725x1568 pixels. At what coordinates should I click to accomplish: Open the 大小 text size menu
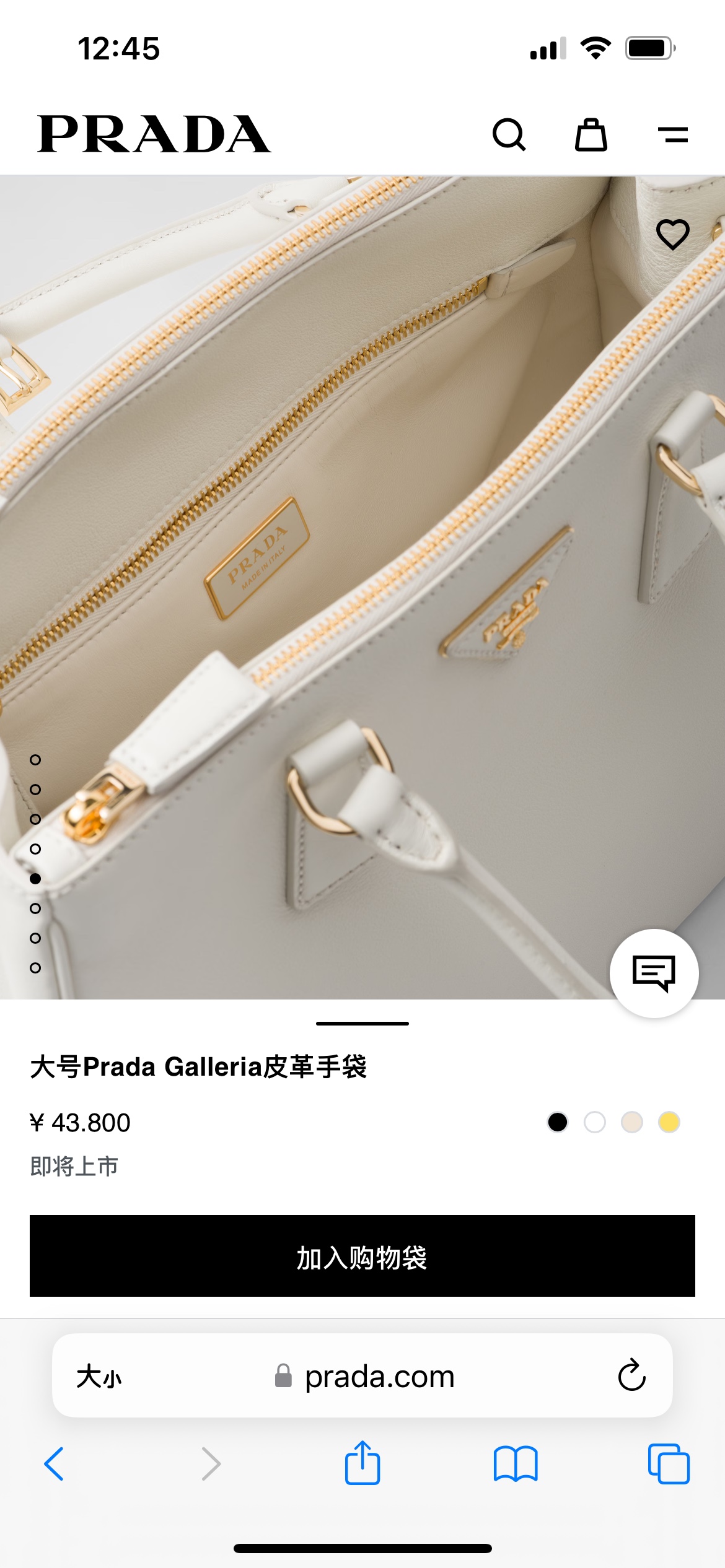click(99, 1377)
